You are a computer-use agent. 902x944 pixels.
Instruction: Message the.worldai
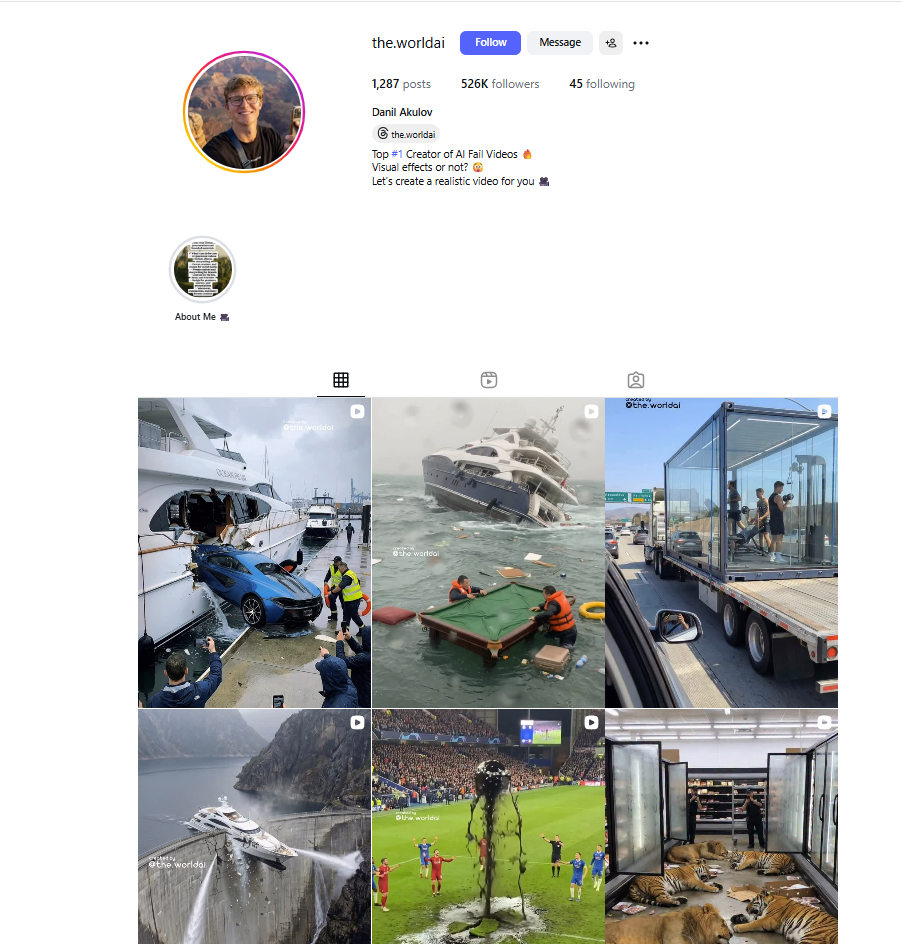pos(560,43)
